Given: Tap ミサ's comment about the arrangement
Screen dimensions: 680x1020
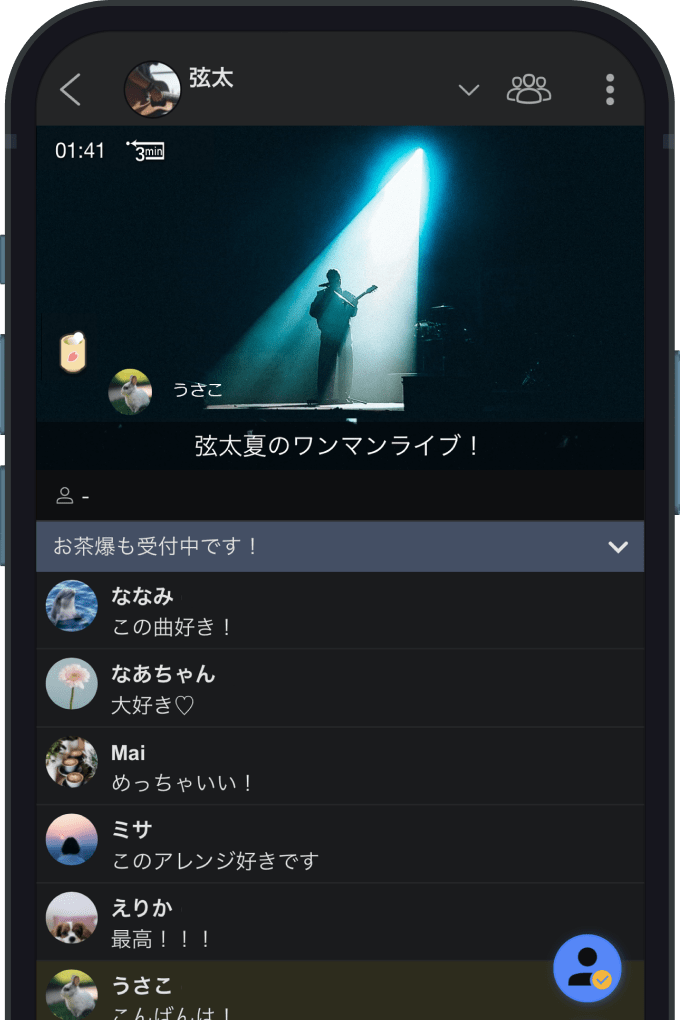Looking at the screenshot, I should tap(340, 845).
